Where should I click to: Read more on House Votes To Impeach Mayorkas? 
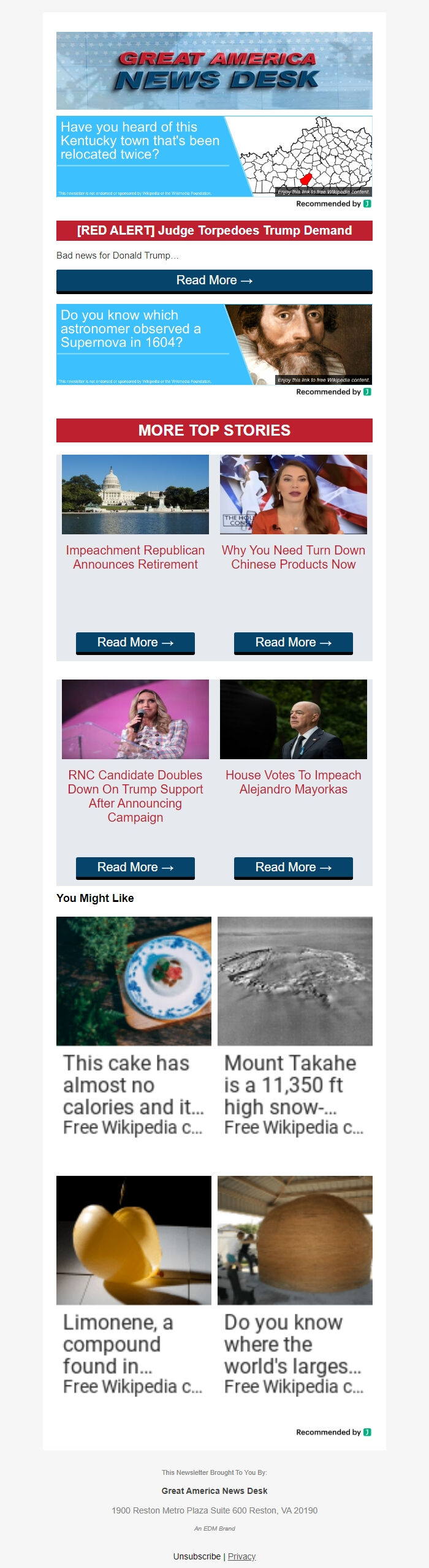293,867
